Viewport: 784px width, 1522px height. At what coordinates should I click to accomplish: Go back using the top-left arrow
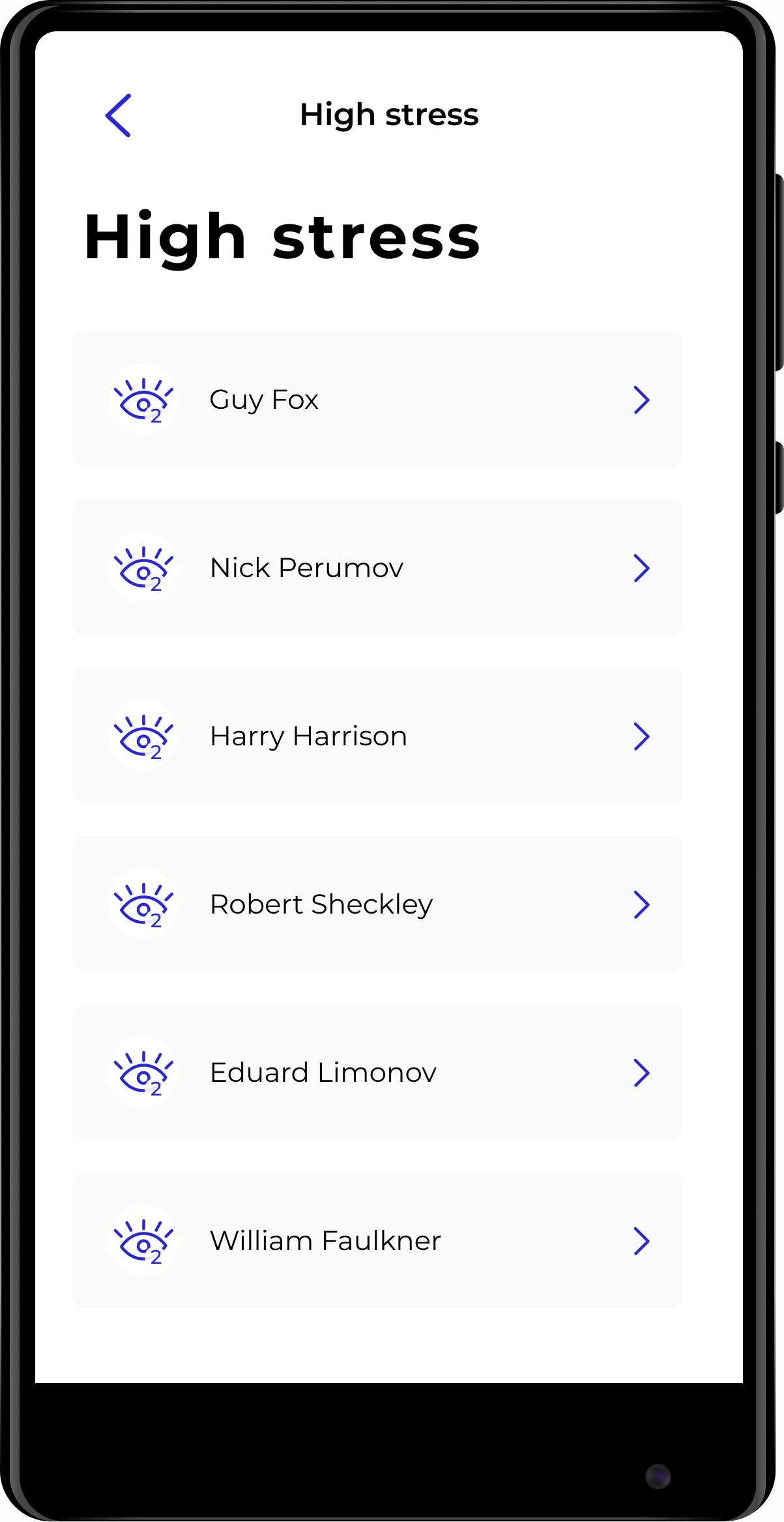tap(119, 115)
